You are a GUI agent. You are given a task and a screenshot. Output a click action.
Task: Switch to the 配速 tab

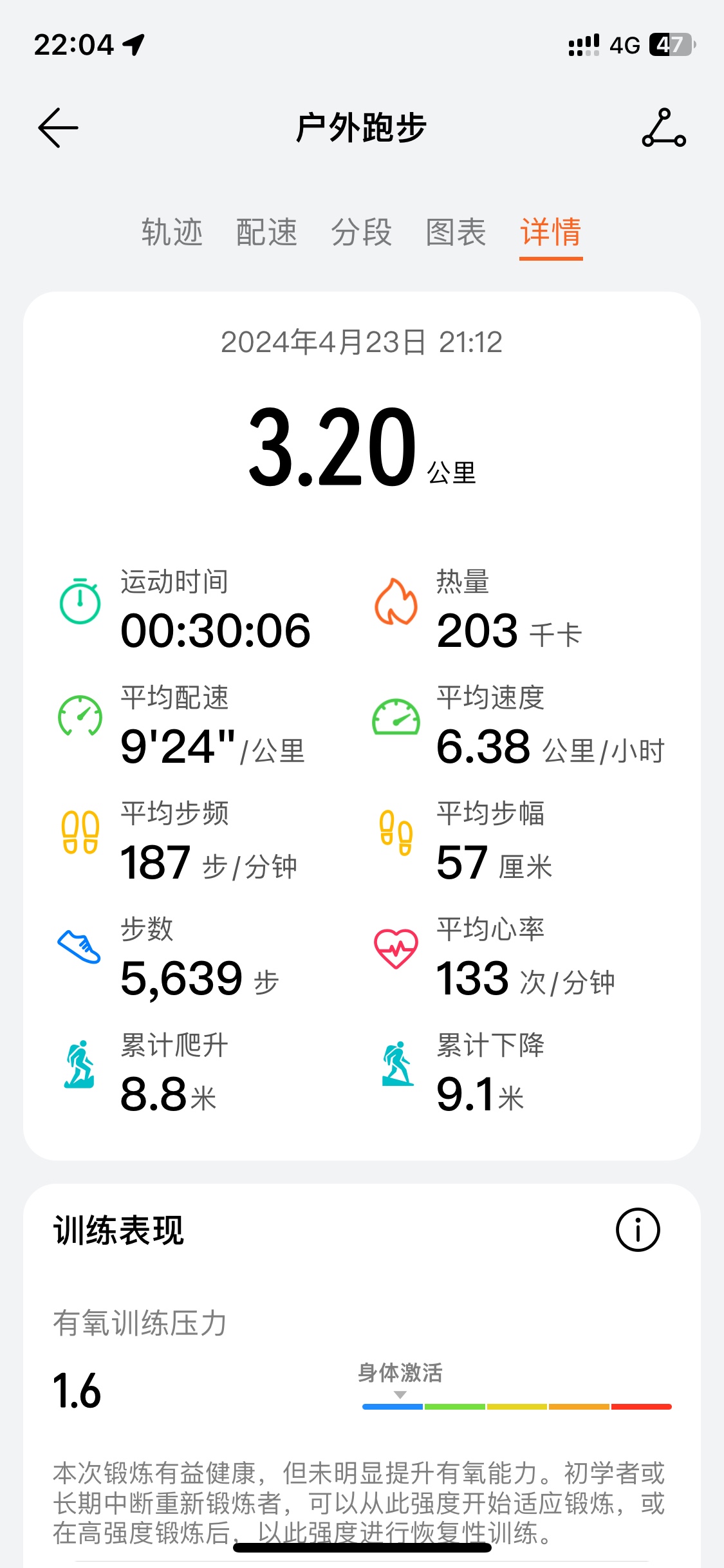pos(267,232)
